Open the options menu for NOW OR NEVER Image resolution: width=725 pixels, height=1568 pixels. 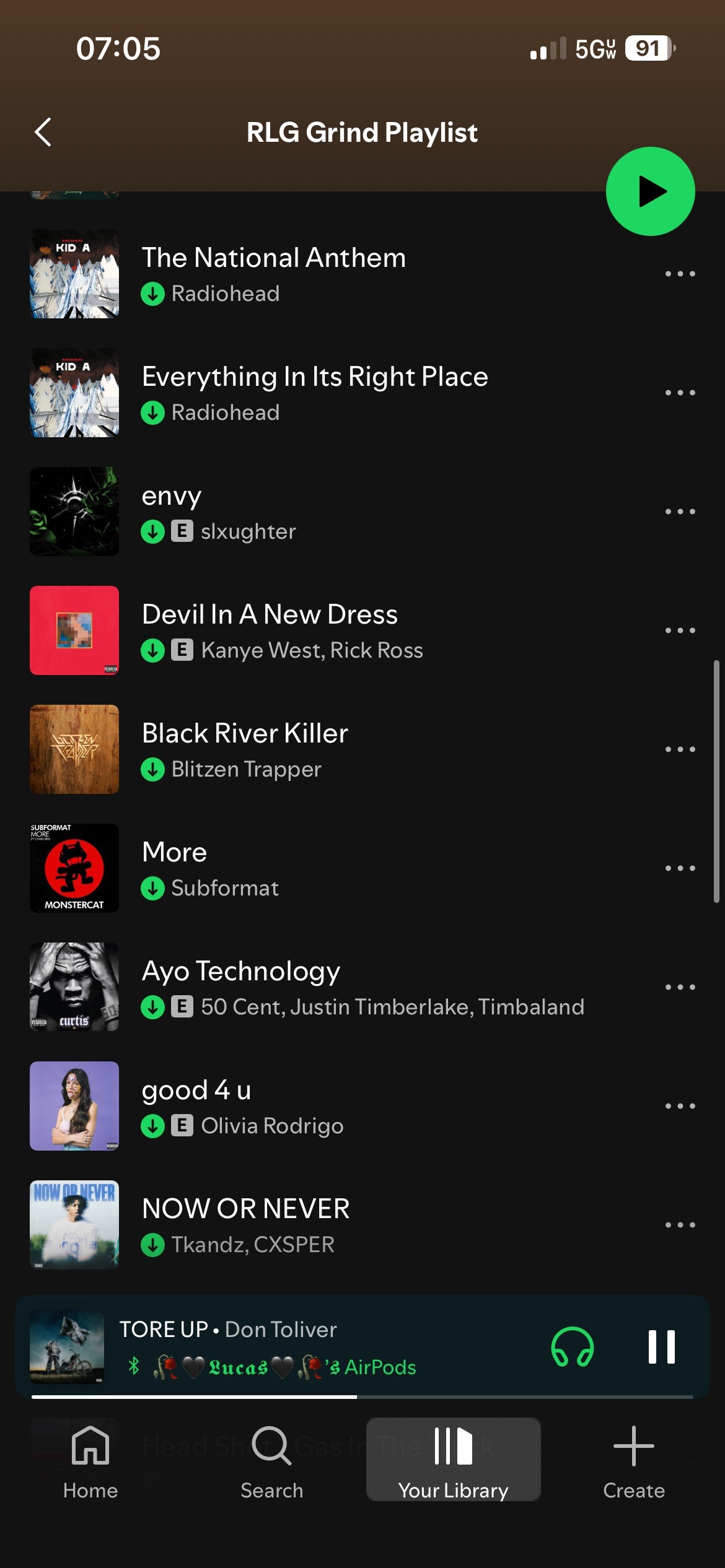pyautogui.click(x=680, y=1224)
